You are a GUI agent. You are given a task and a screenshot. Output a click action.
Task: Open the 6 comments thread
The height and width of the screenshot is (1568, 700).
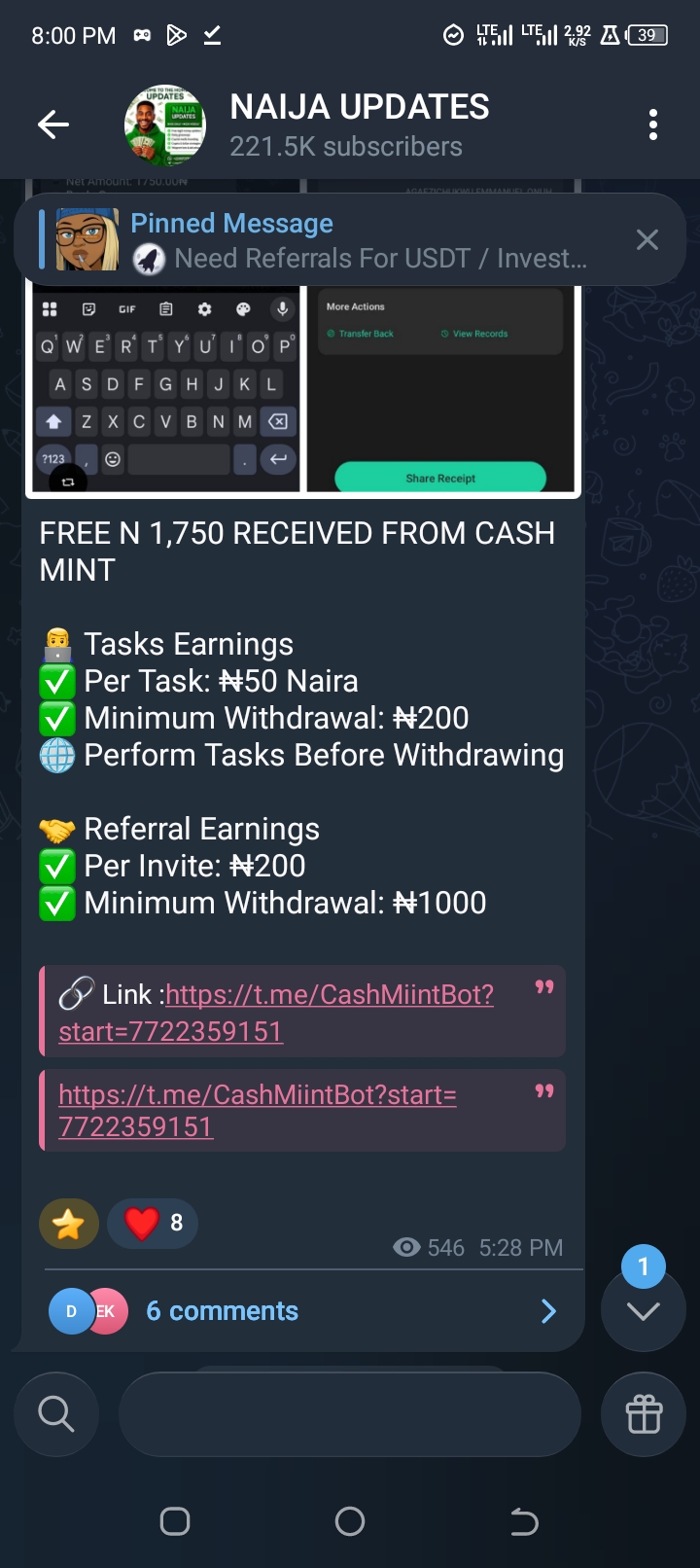click(301, 1311)
